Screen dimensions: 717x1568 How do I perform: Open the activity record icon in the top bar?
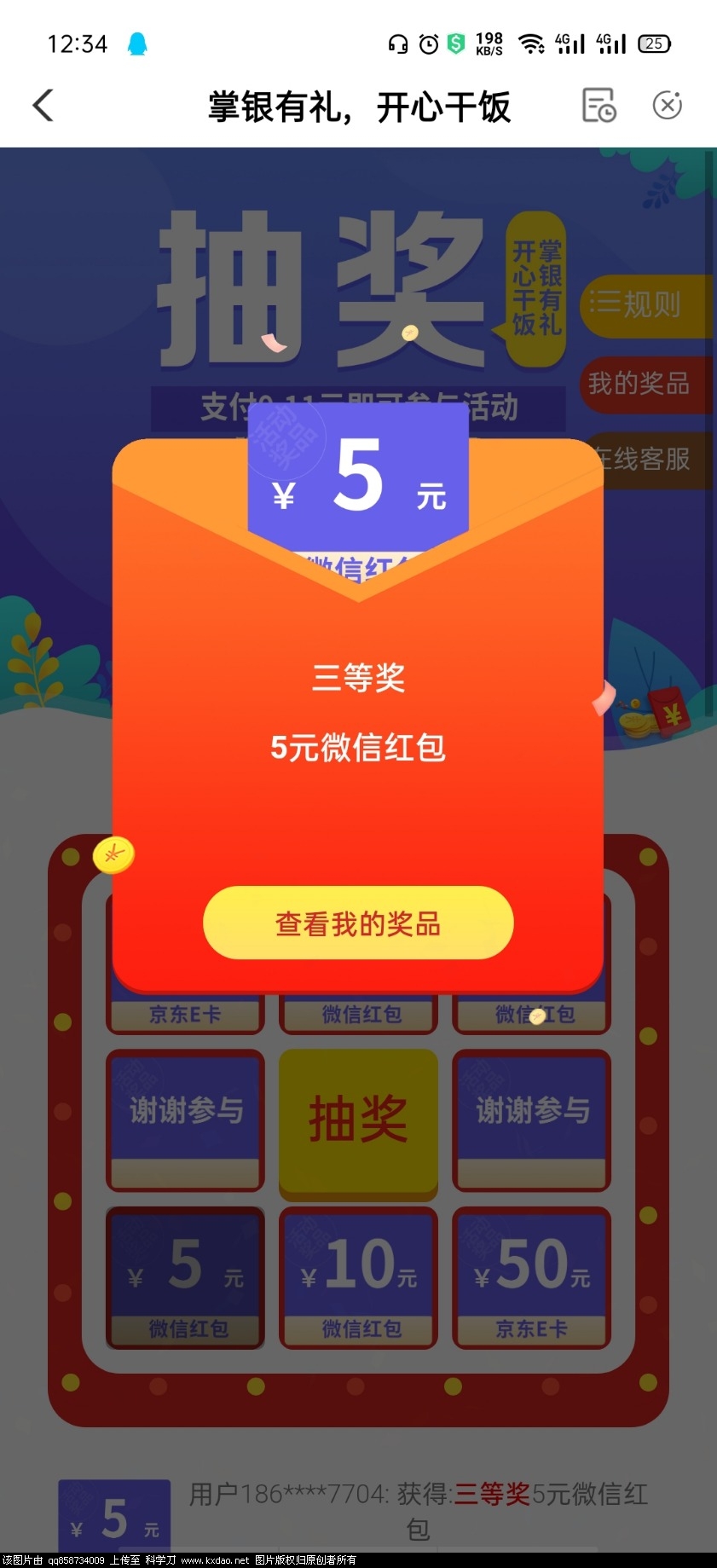[x=599, y=106]
